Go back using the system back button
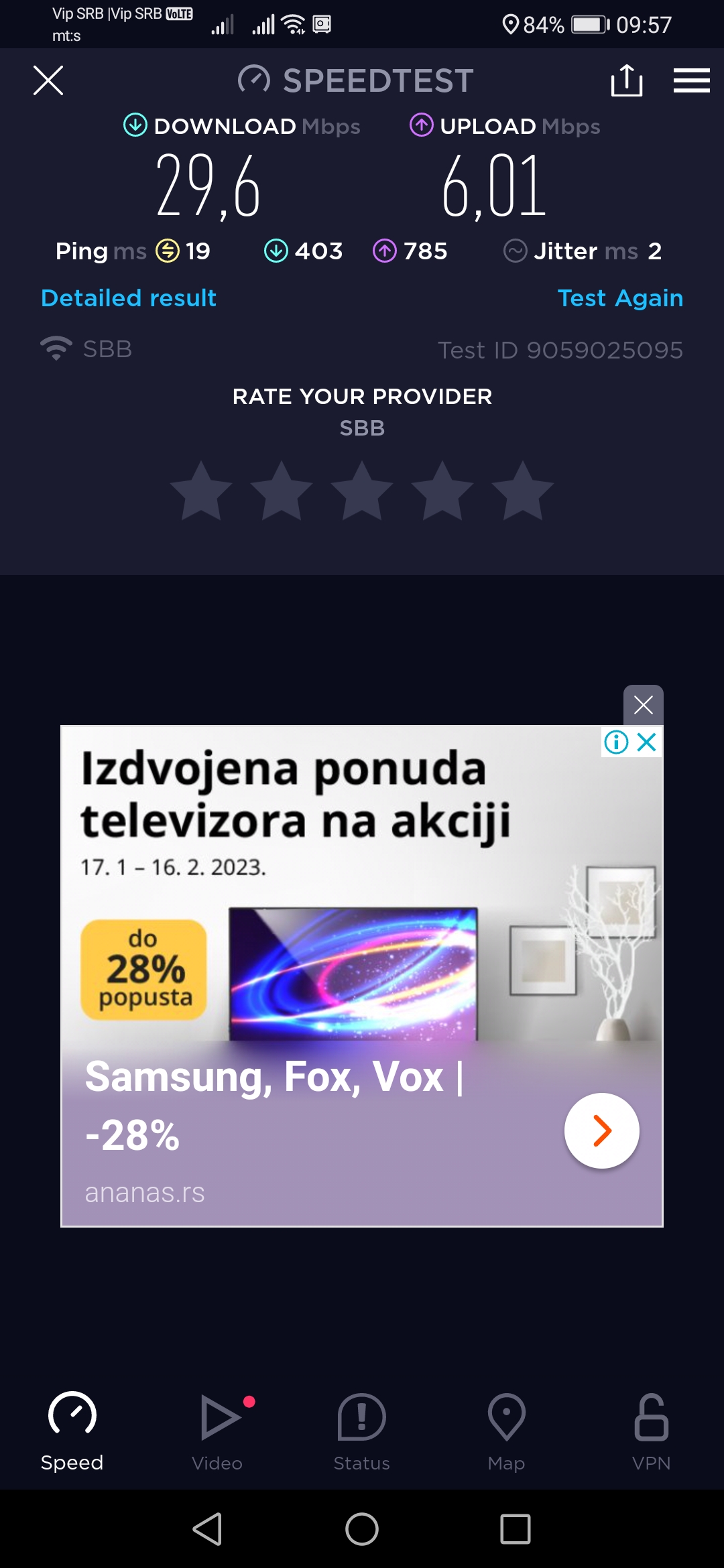724x1568 pixels. click(x=208, y=1529)
